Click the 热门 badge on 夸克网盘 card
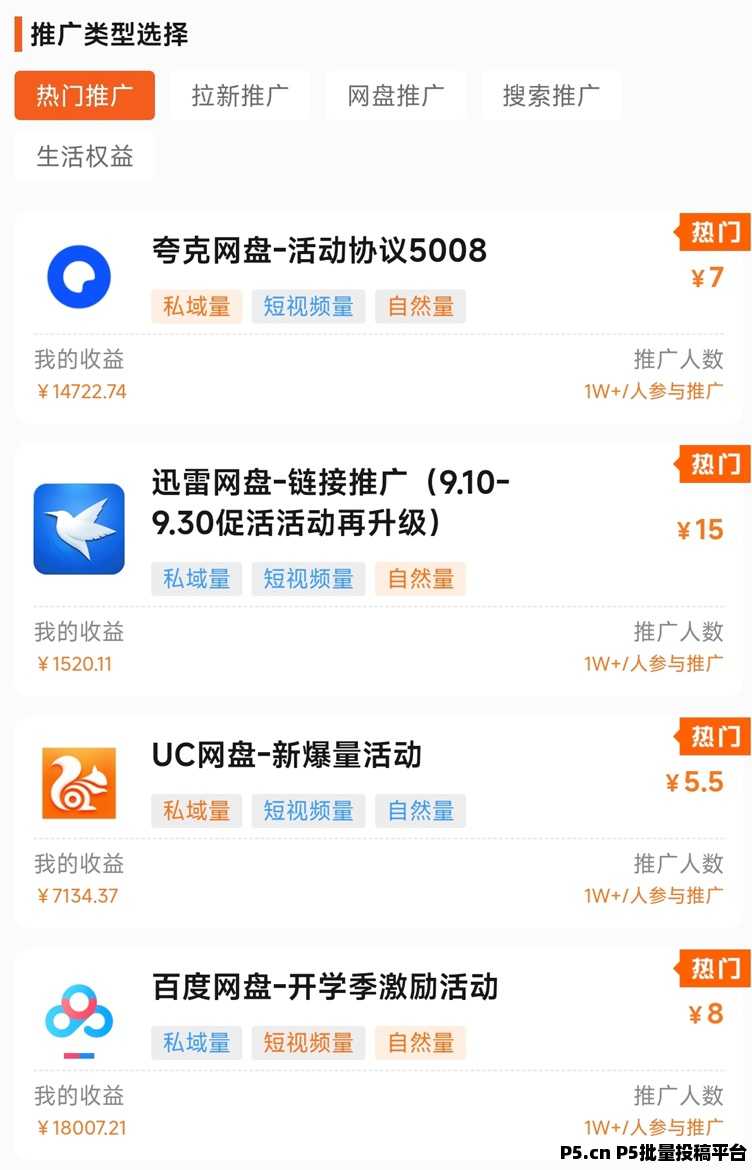 click(712, 233)
